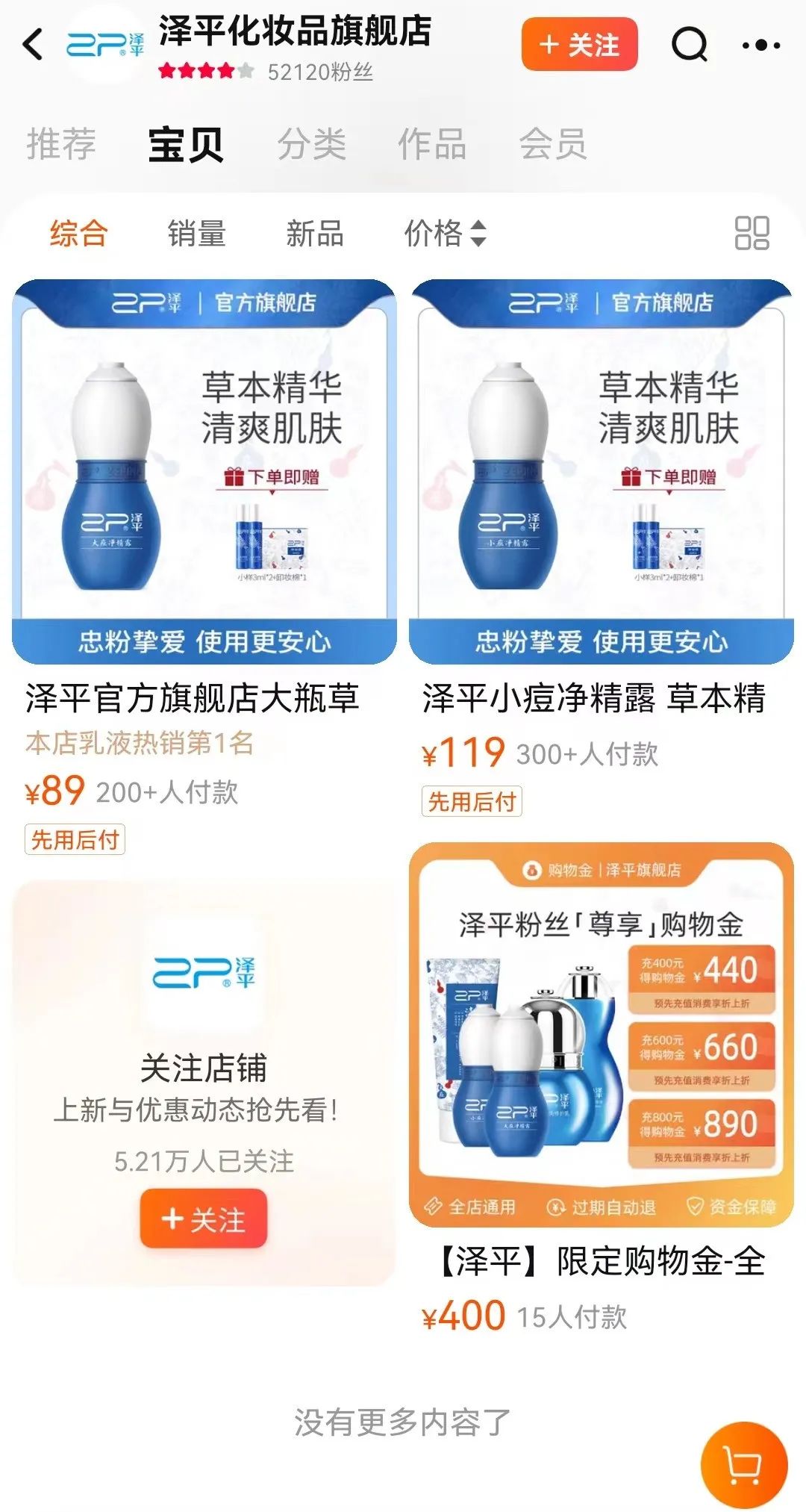Open the three-dot overflow menu
806x1512 pixels.
[x=761, y=46]
